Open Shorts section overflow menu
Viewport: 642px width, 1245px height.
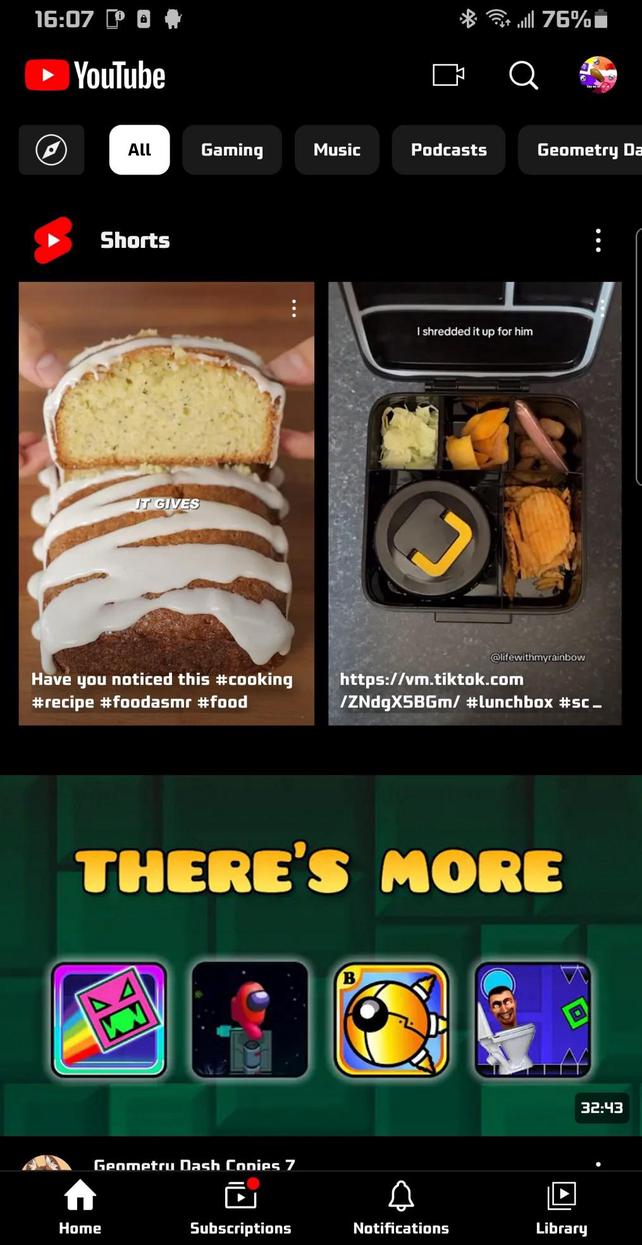pyautogui.click(x=598, y=240)
